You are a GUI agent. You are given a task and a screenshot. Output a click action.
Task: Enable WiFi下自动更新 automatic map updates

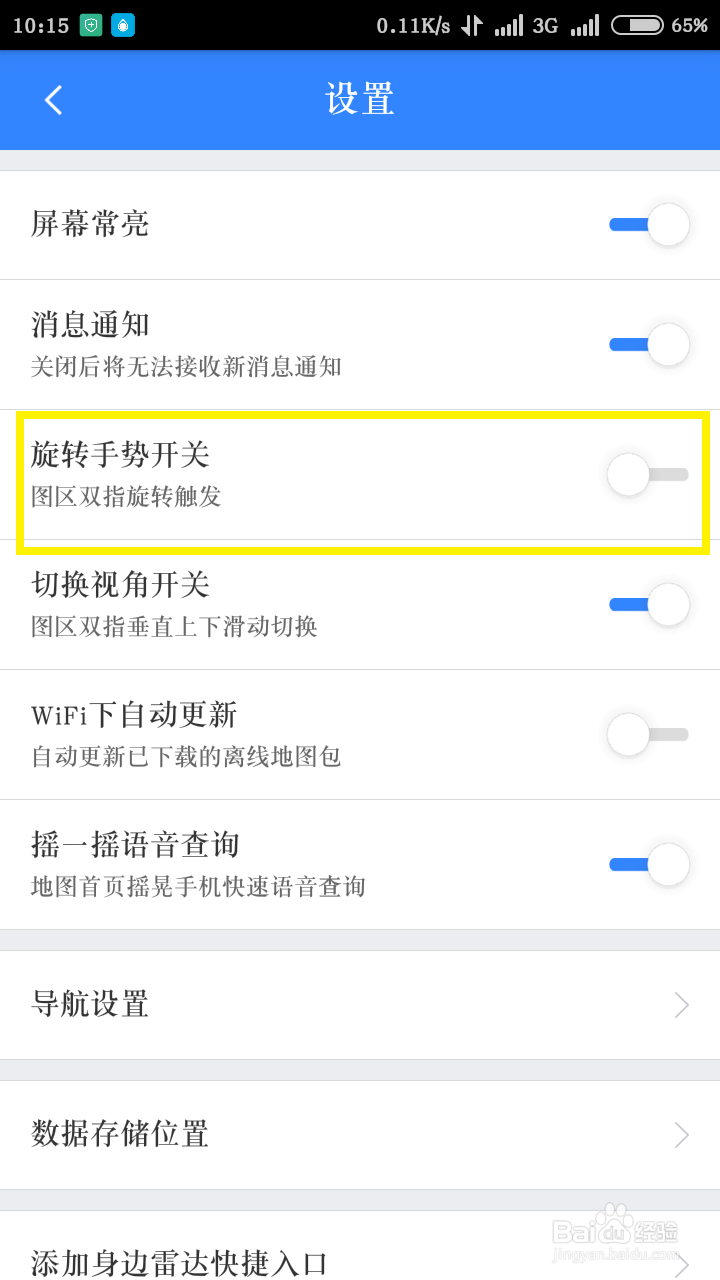click(x=648, y=735)
